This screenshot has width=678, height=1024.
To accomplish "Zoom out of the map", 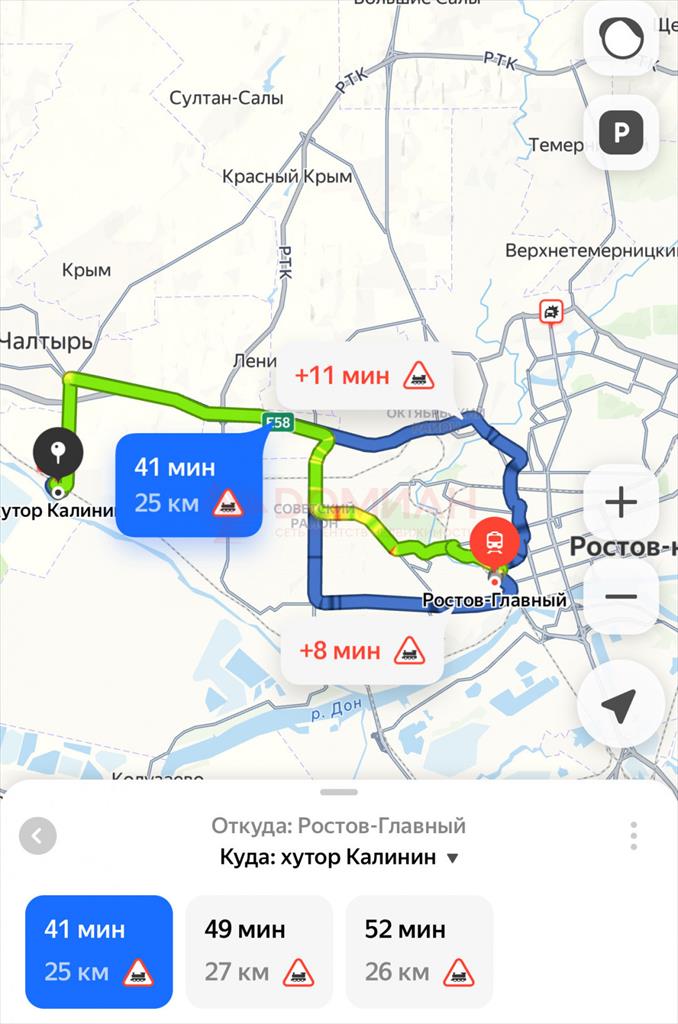I will click(621, 597).
